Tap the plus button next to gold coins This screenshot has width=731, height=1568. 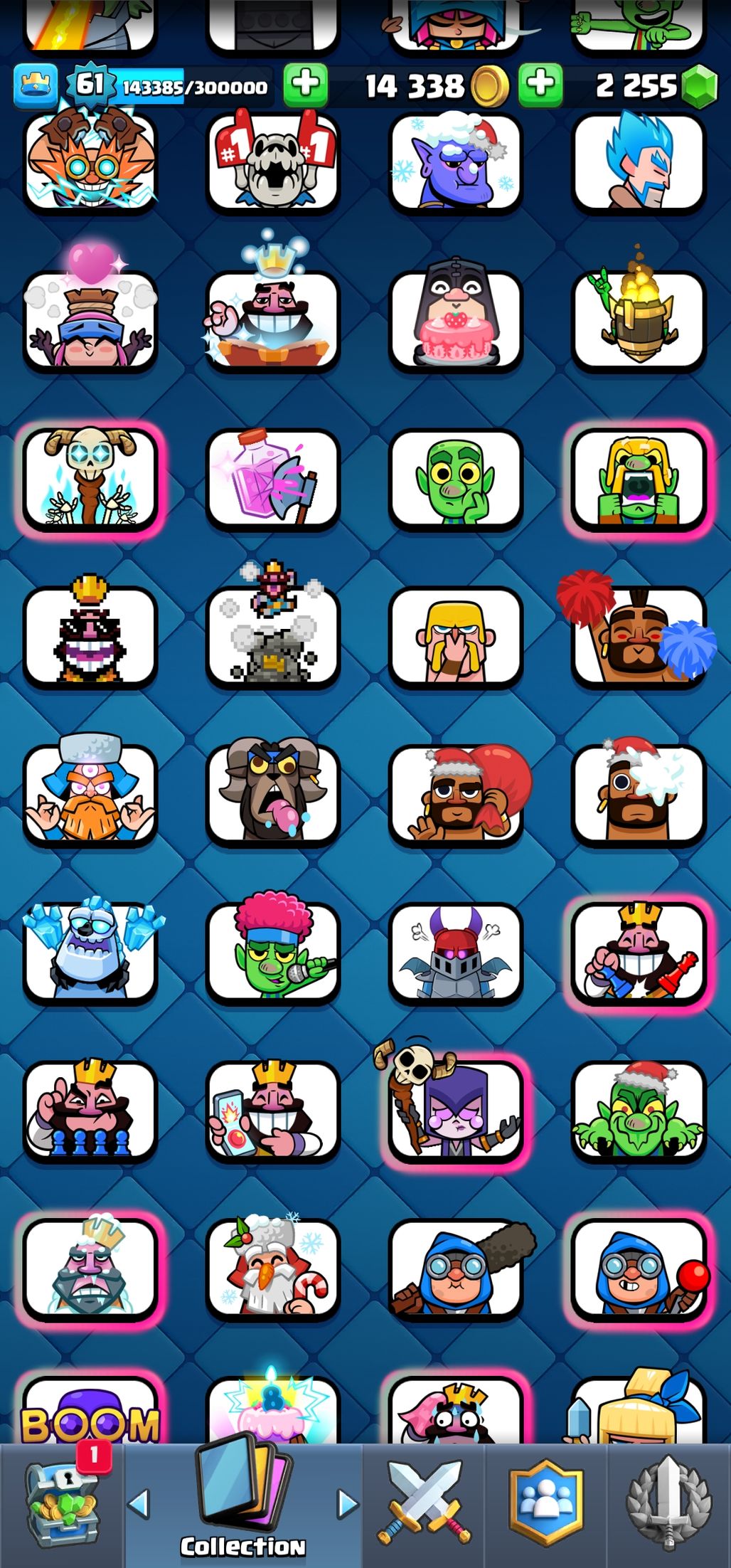coord(540,85)
